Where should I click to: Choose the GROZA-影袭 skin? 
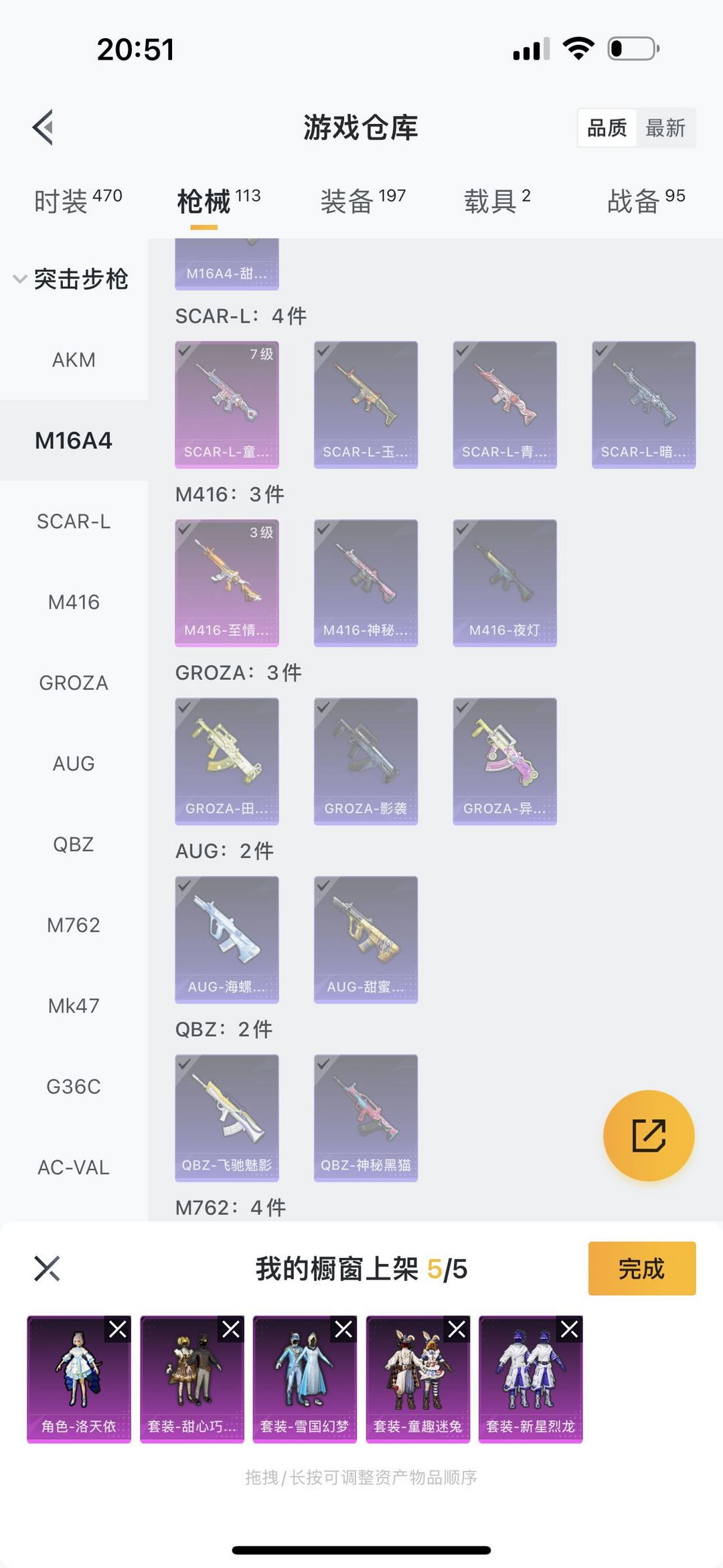366,761
